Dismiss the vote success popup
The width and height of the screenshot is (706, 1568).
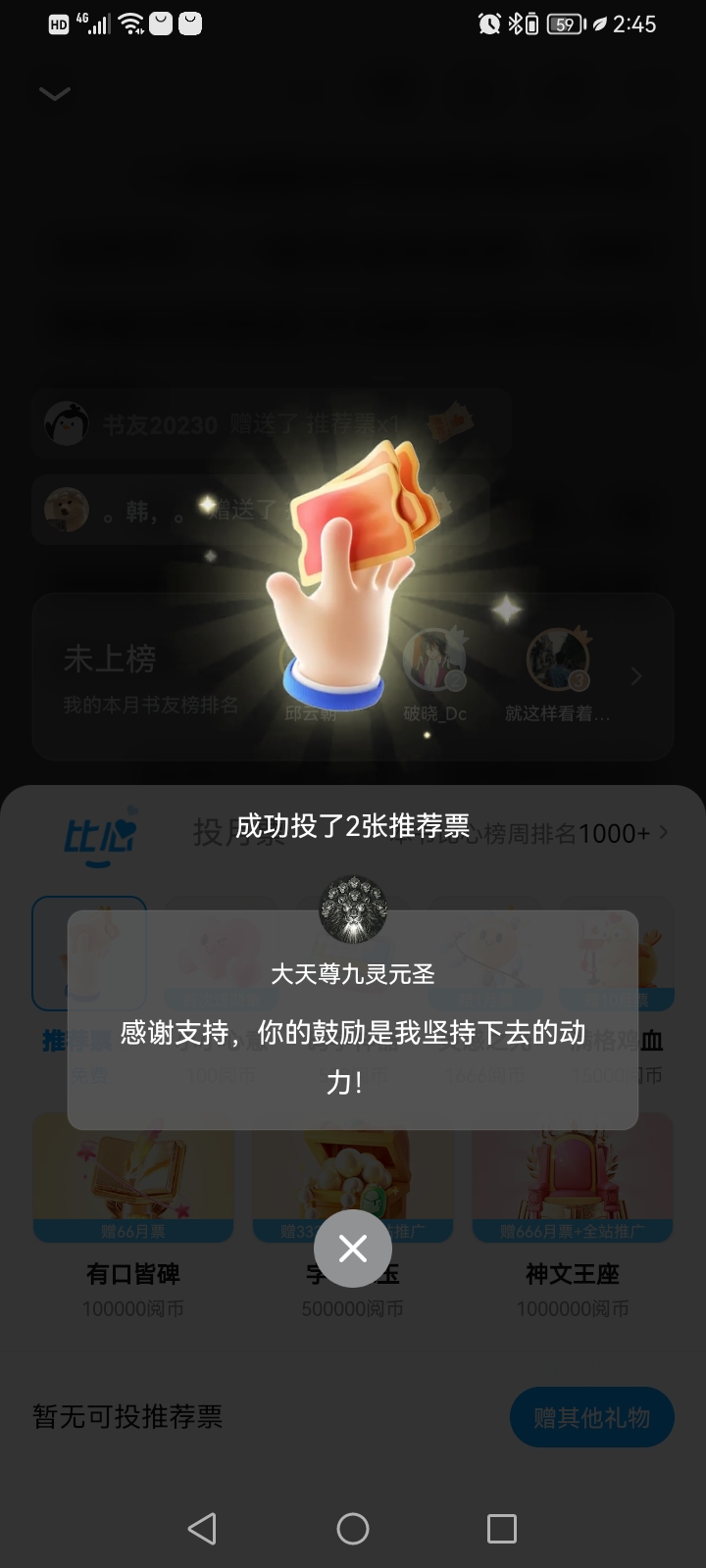pyautogui.click(x=352, y=1248)
